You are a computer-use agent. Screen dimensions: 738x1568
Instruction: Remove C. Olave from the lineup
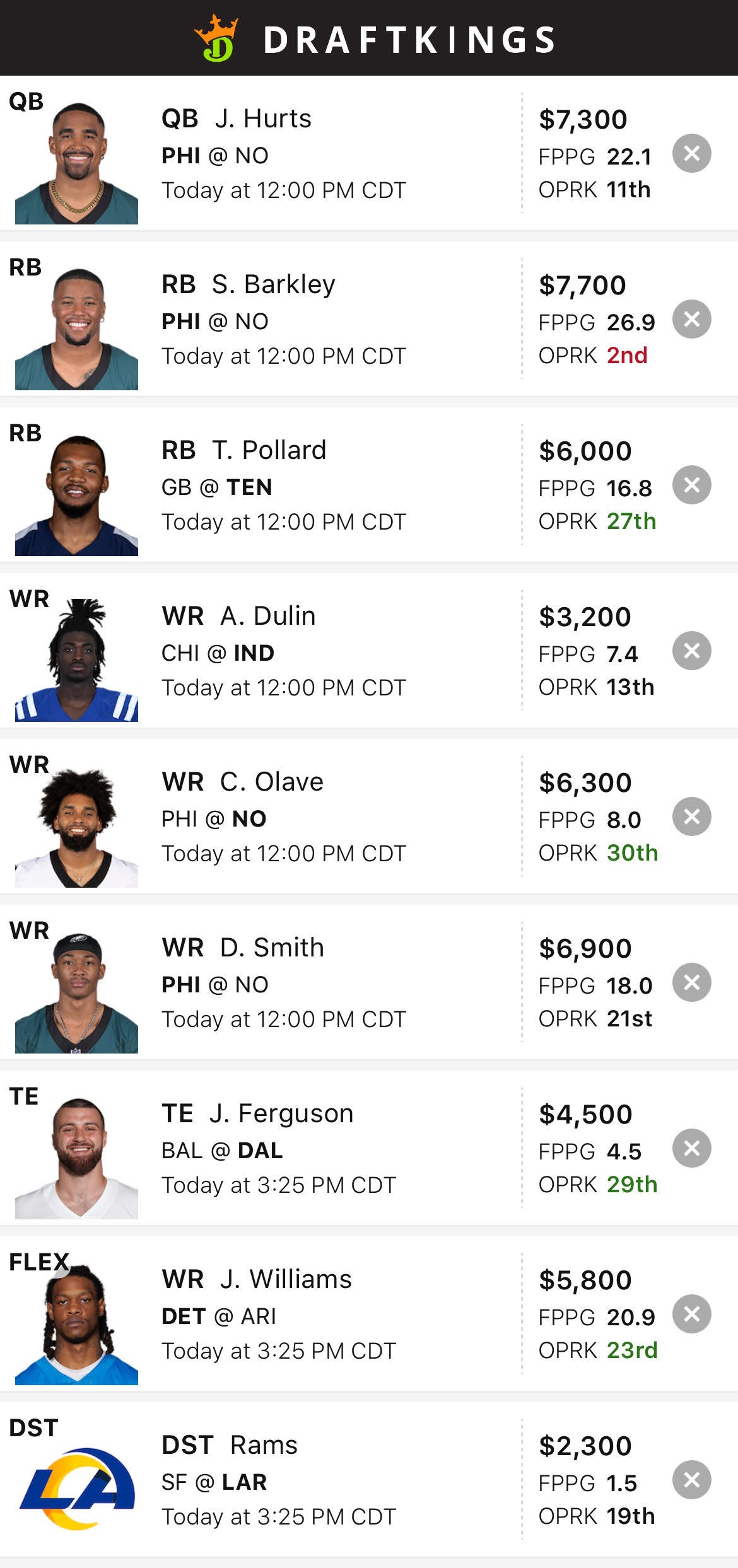click(x=691, y=816)
